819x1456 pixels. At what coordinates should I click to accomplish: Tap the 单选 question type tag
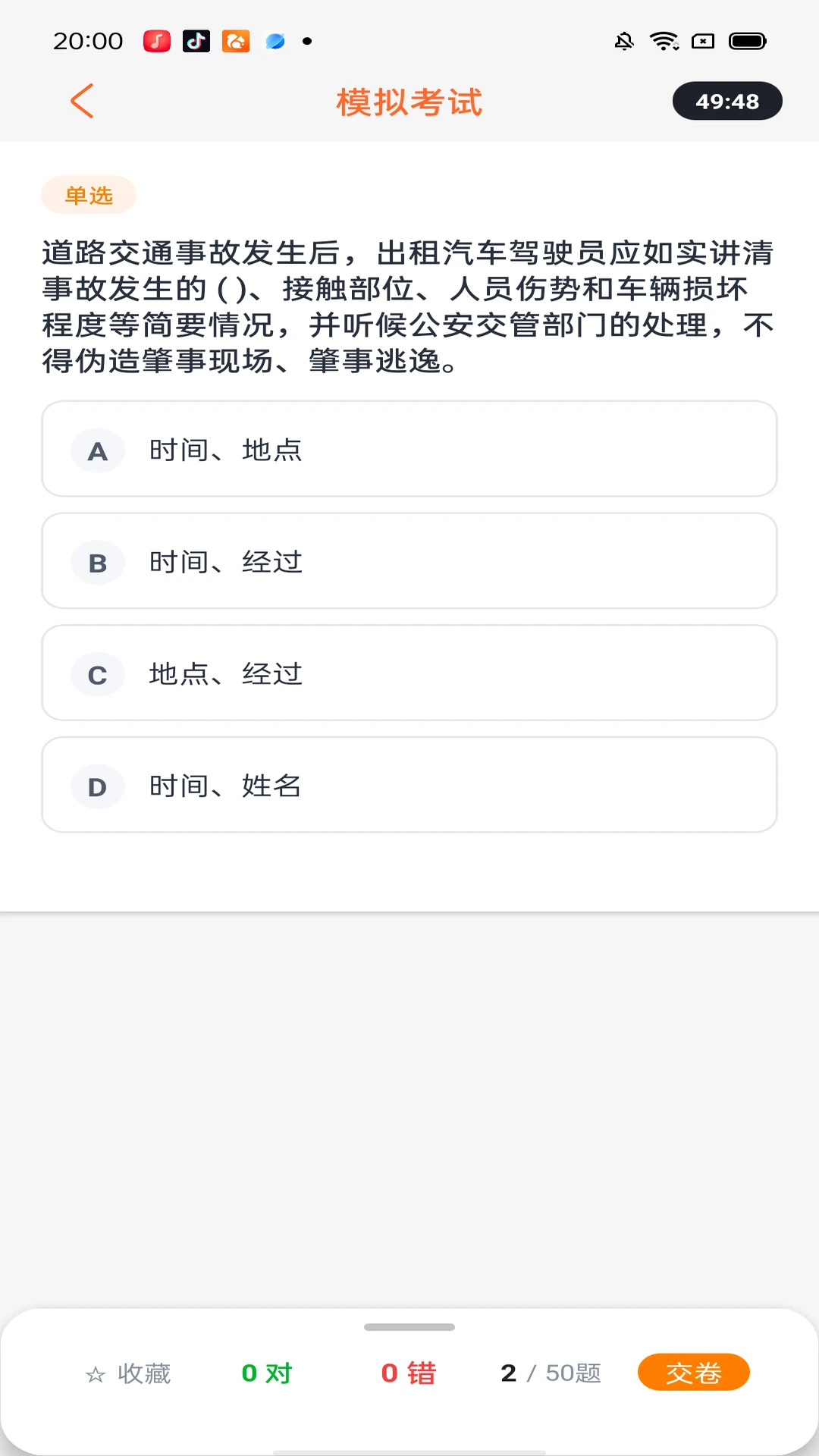click(89, 195)
